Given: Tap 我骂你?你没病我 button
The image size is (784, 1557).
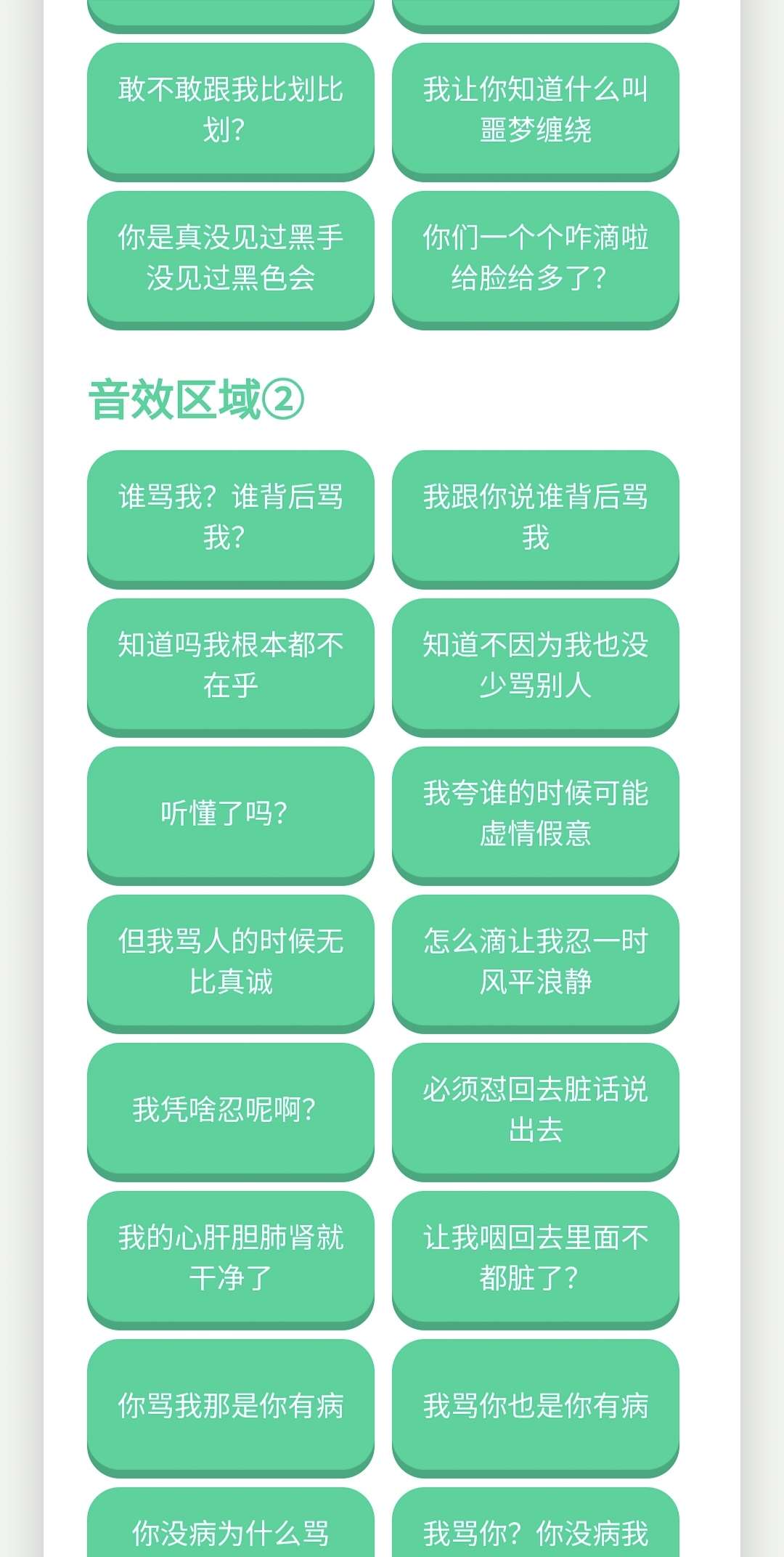Looking at the screenshot, I should click(x=536, y=1529).
